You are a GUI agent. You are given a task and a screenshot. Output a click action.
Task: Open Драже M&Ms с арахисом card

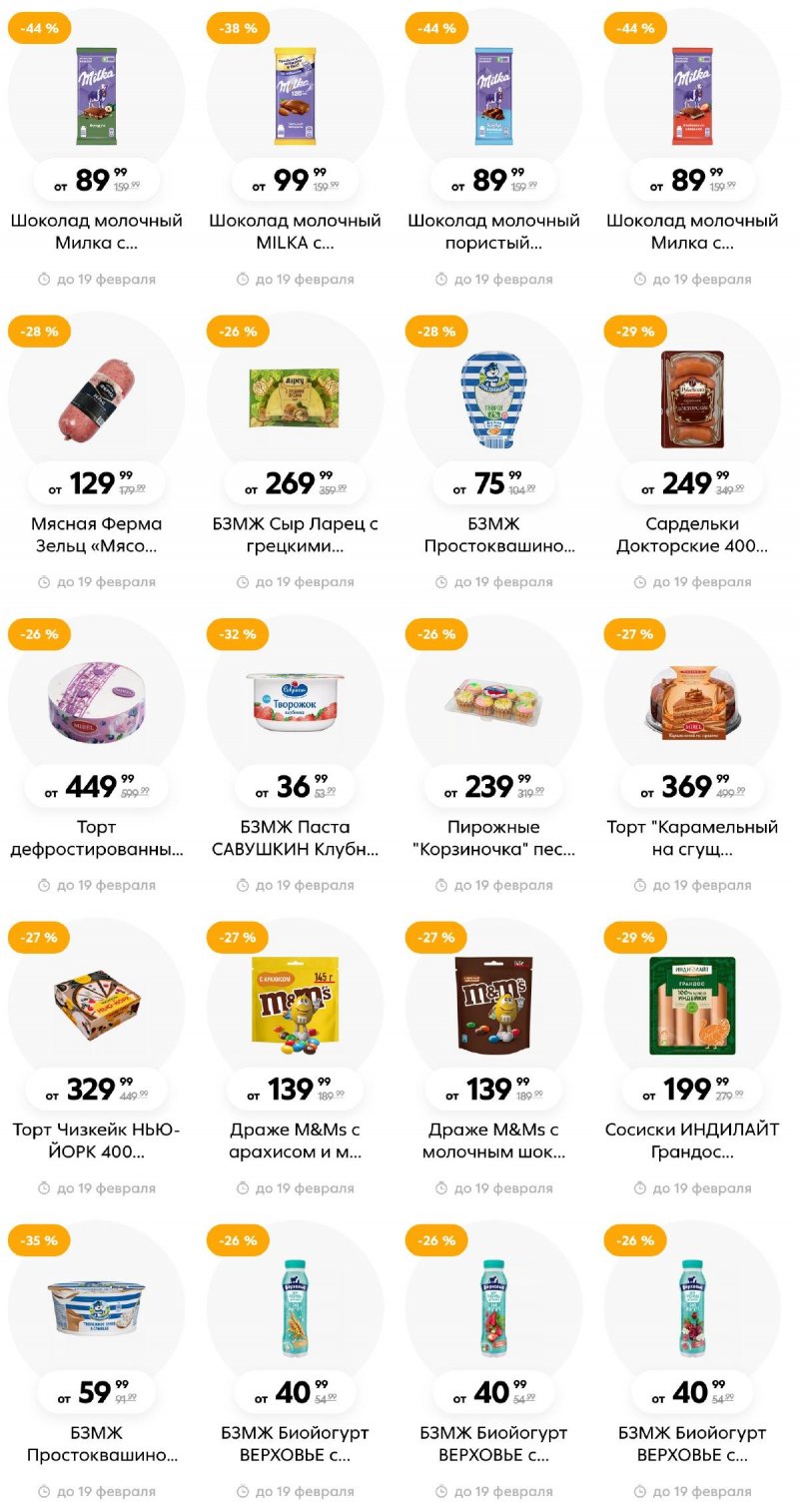tap(295, 1140)
